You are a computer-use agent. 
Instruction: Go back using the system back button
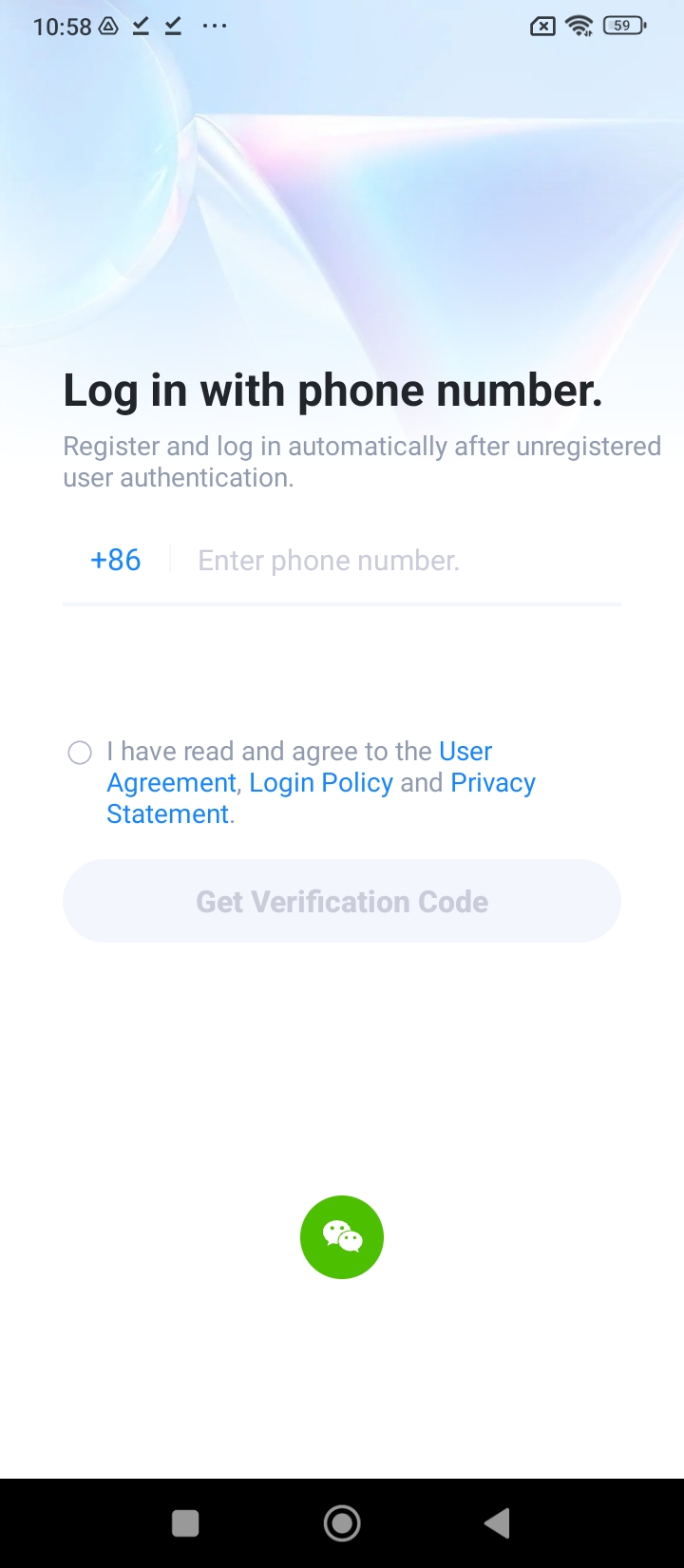[497, 1523]
